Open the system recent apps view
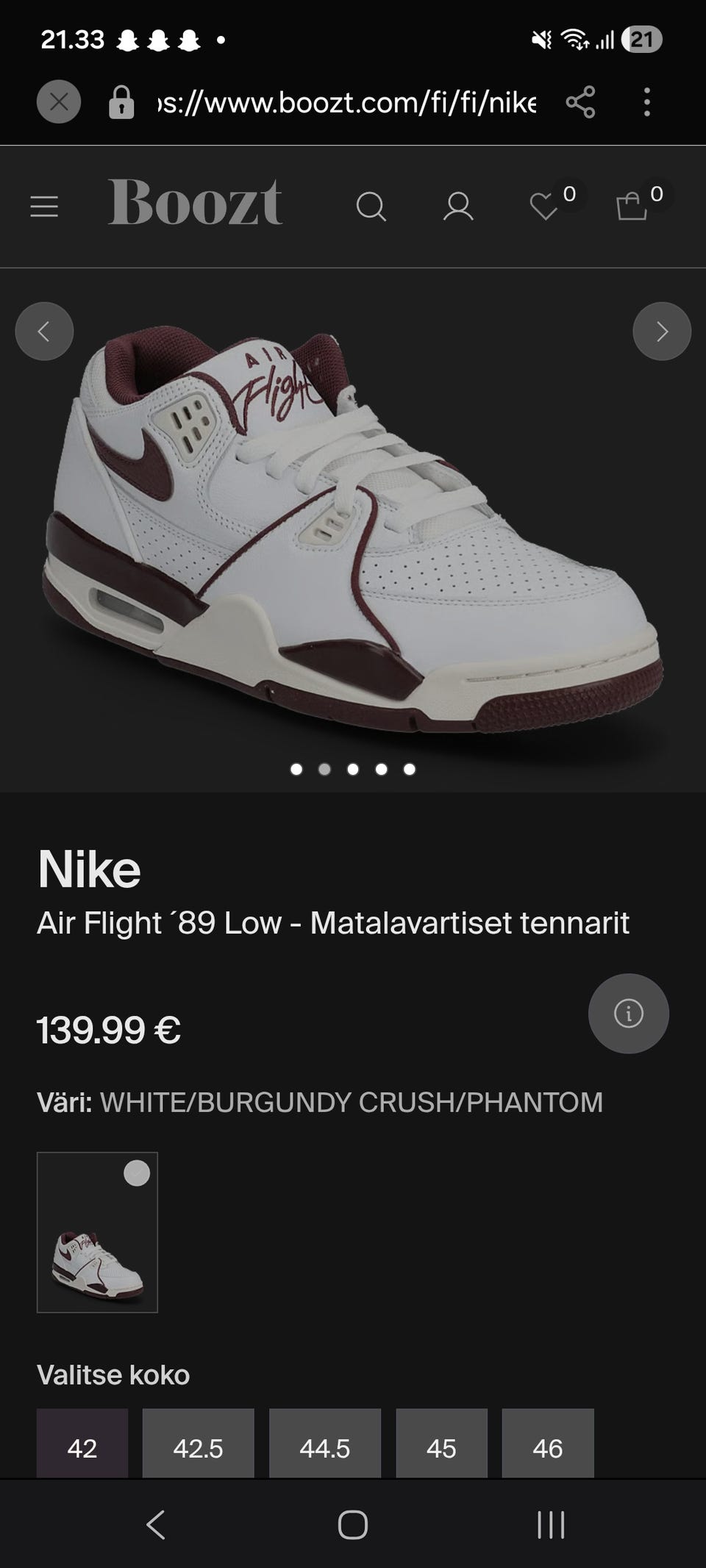The height and width of the screenshot is (1568, 706). [x=551, y=1525]
